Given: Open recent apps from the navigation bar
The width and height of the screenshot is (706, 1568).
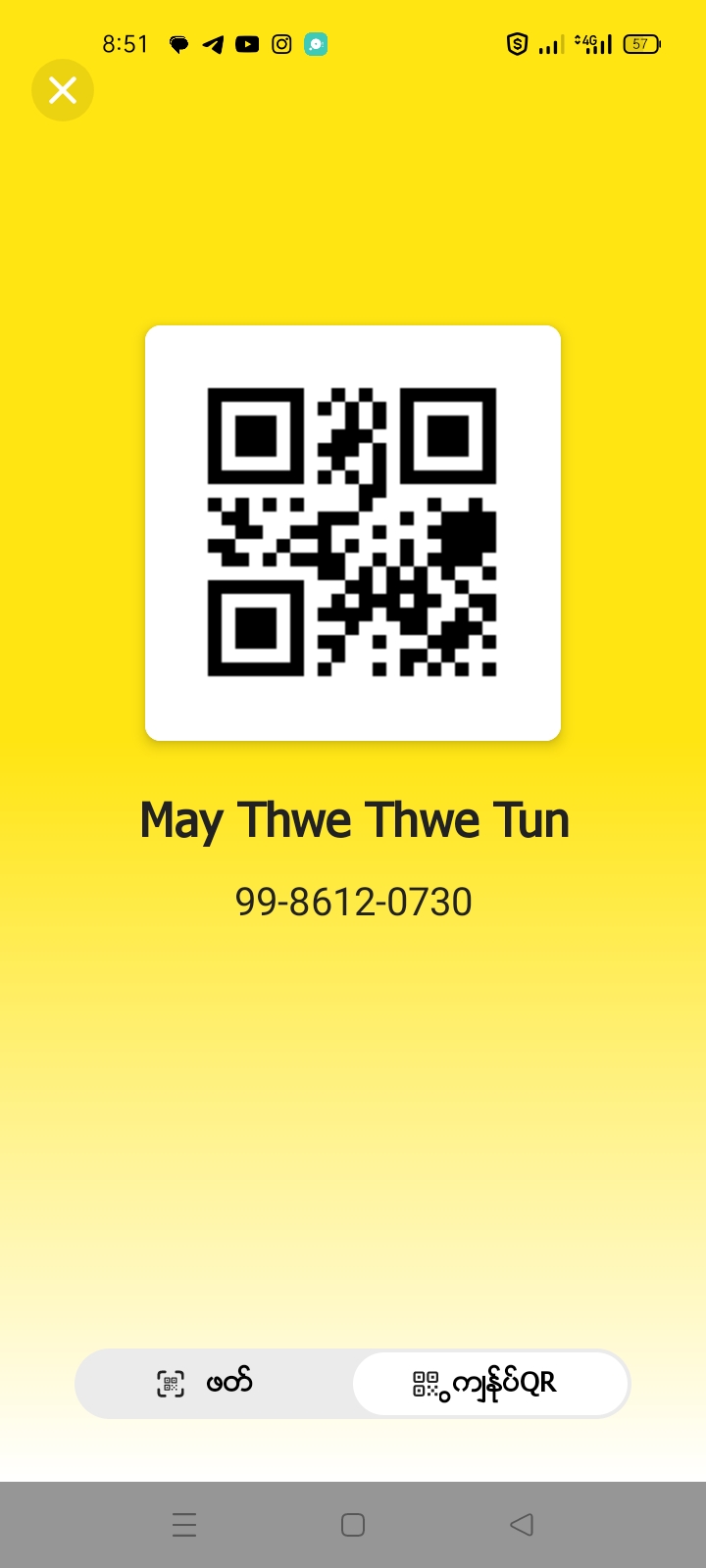Looking at the screenshot, I should (x=184, y=1525).
